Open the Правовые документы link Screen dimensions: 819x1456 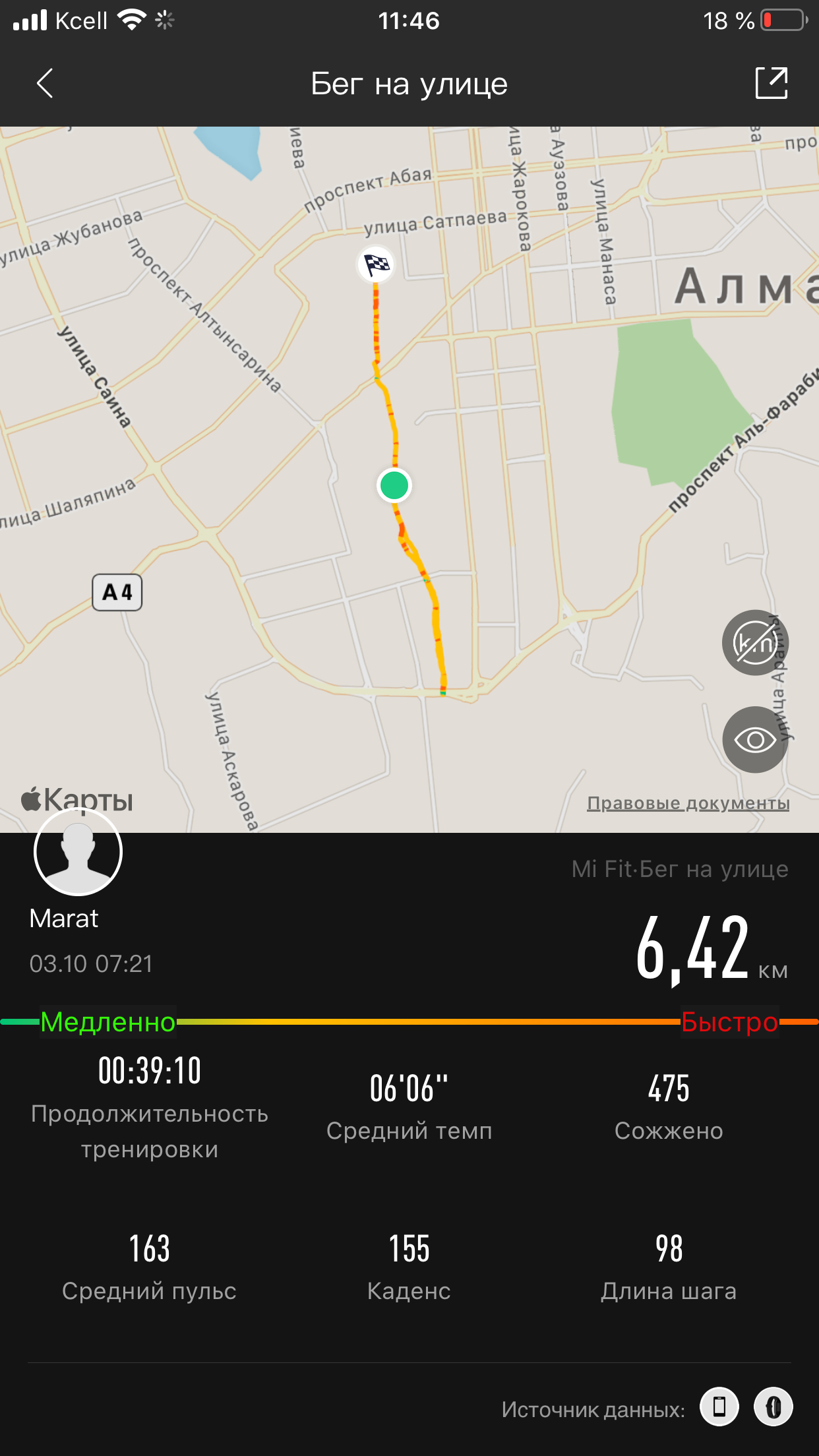pos(688,803)
